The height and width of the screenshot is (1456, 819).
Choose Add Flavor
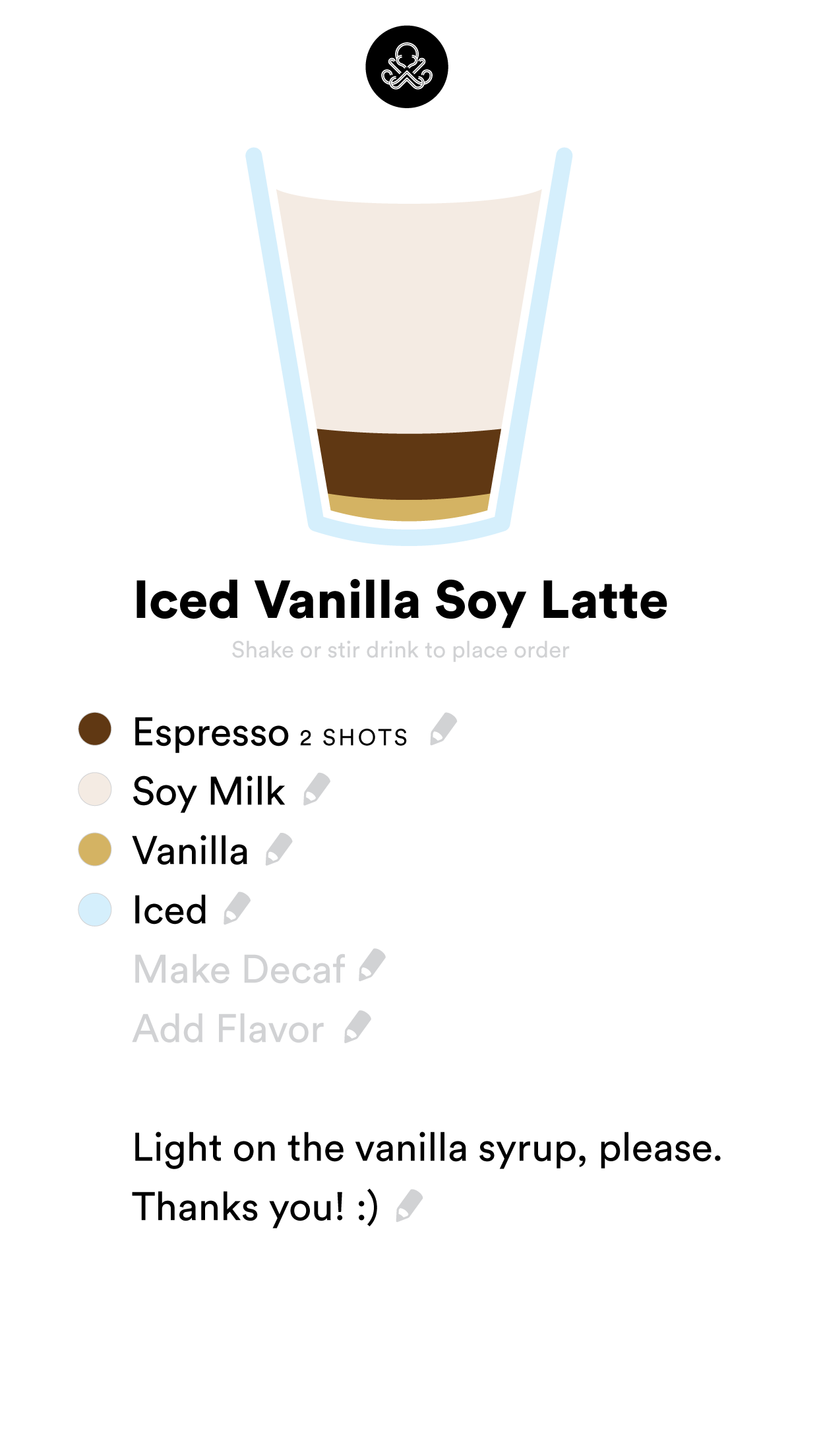tap(229, 1029)
